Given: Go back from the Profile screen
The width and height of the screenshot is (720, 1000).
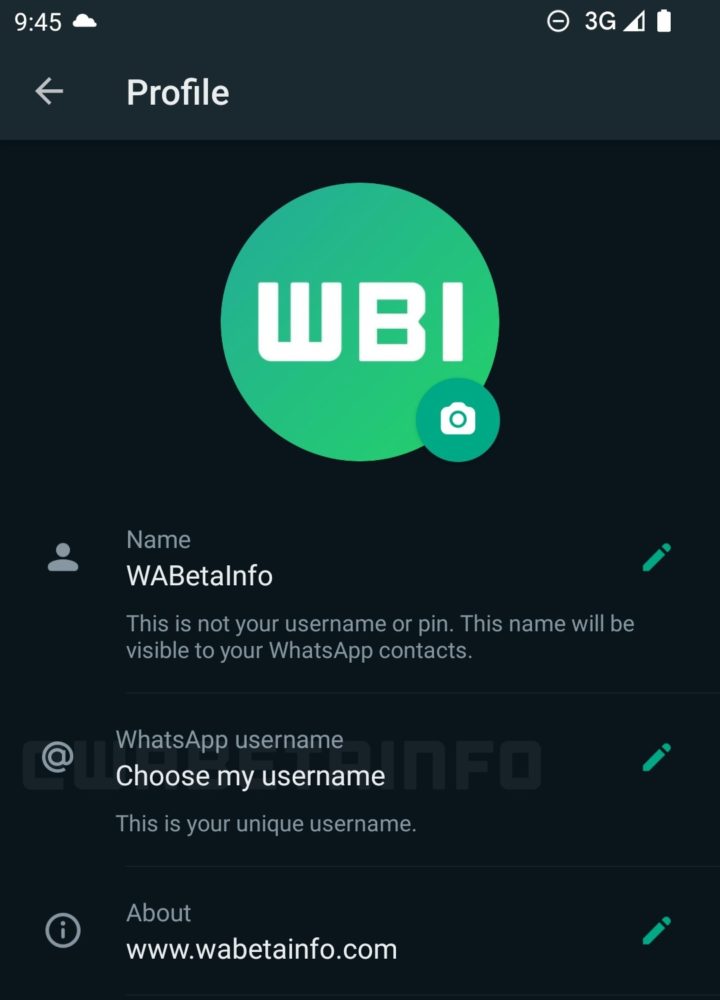Looking at the screenshot, I should coord(48,92).
